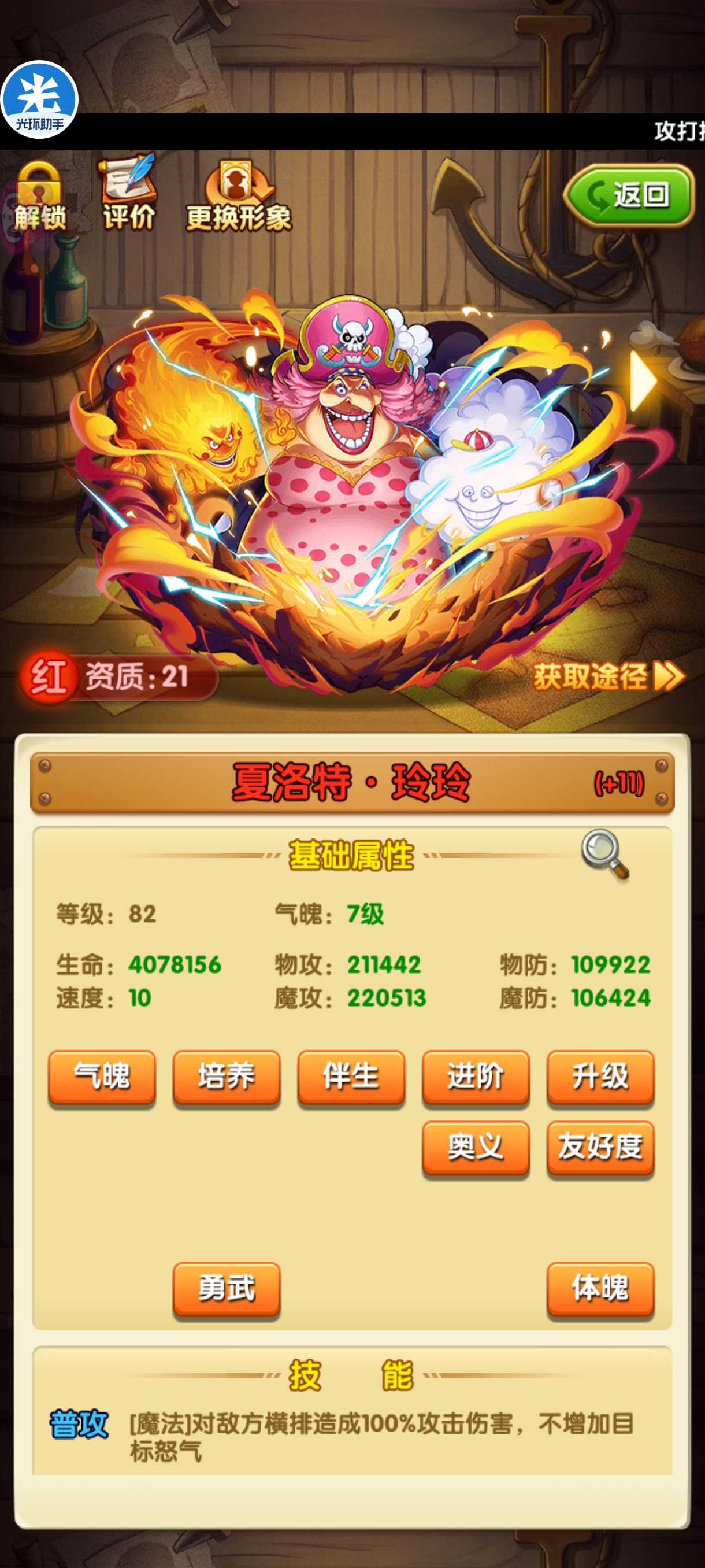Viewport: 705px width, 1568px height.
Task: Go to next character with yellow arrow
Action: [643, 381]
